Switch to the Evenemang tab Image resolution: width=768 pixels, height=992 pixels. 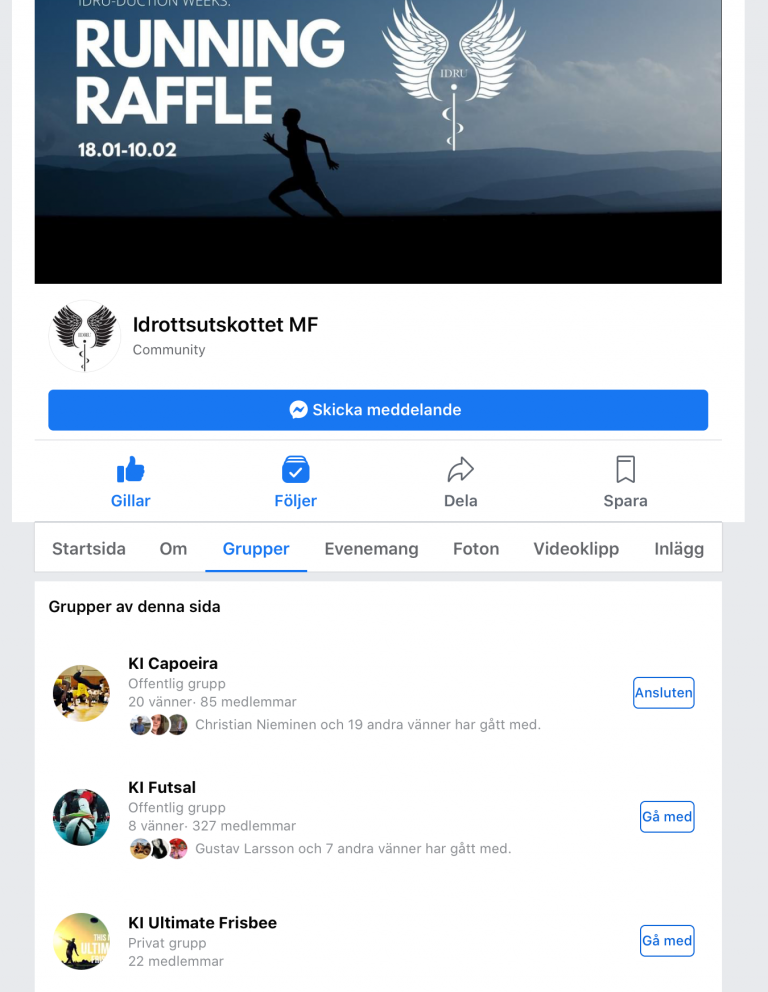(x=371, y=548)
